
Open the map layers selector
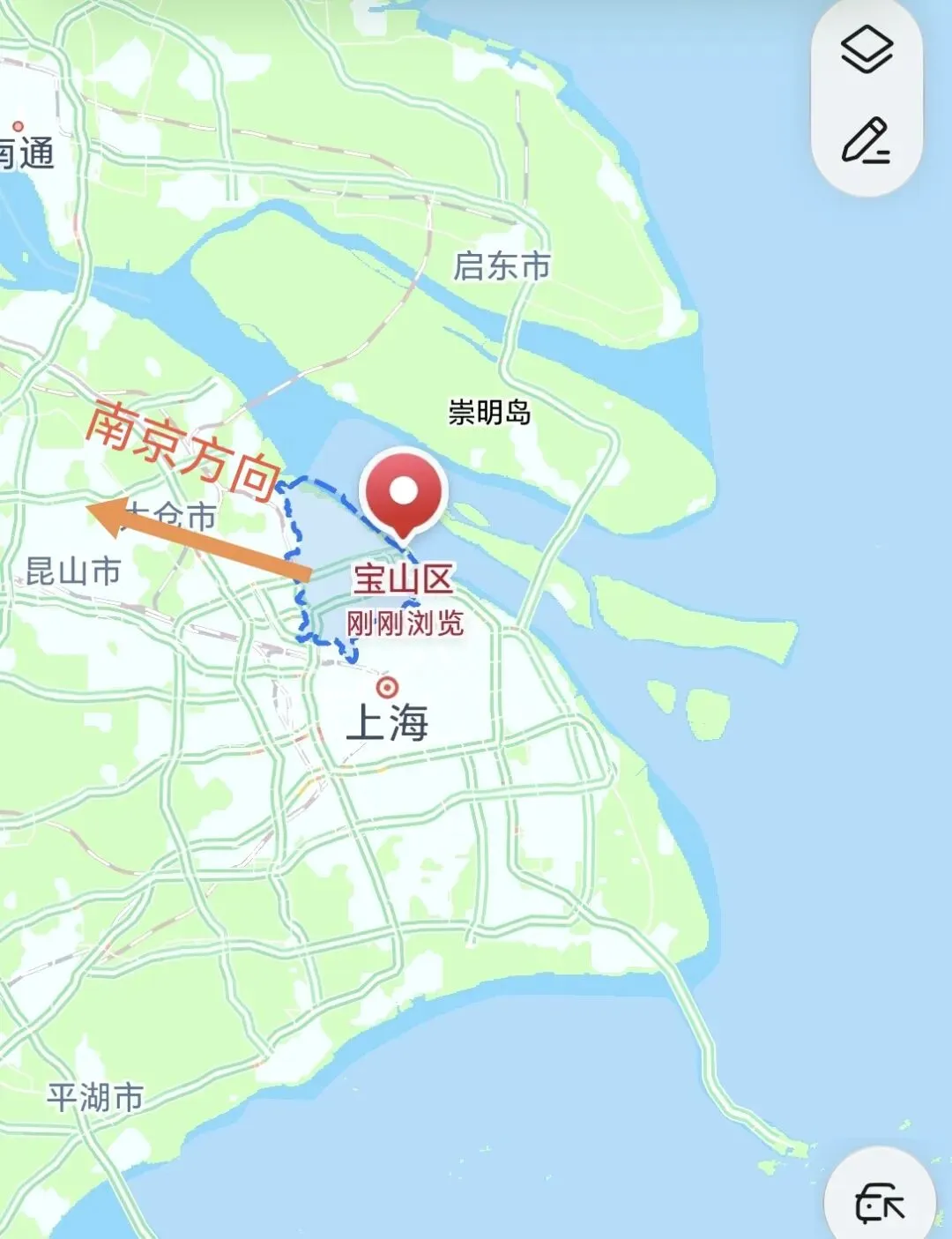pyautogui.click(x=866, y=49)
